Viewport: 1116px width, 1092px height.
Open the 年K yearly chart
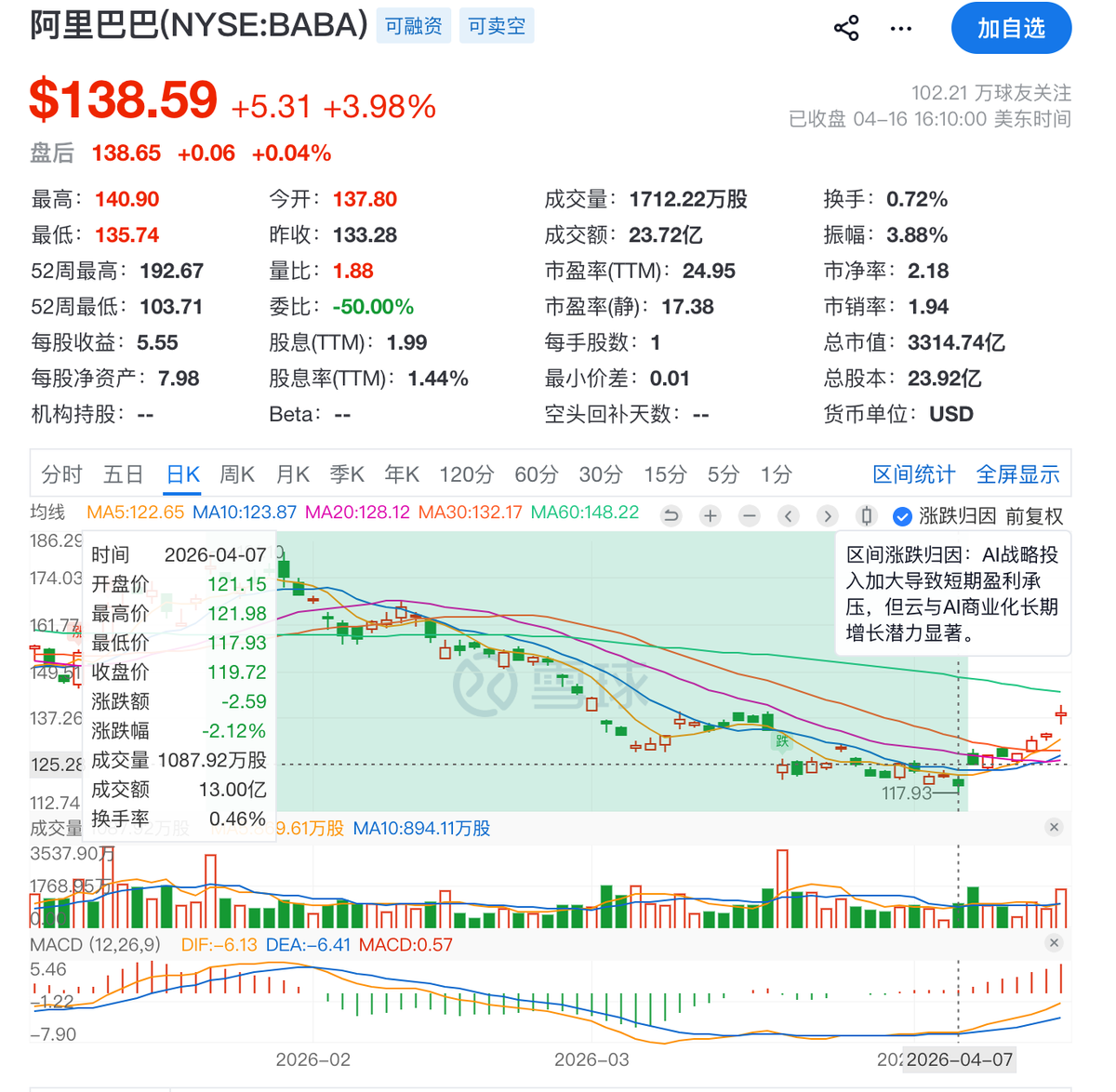tap(402, 474)
